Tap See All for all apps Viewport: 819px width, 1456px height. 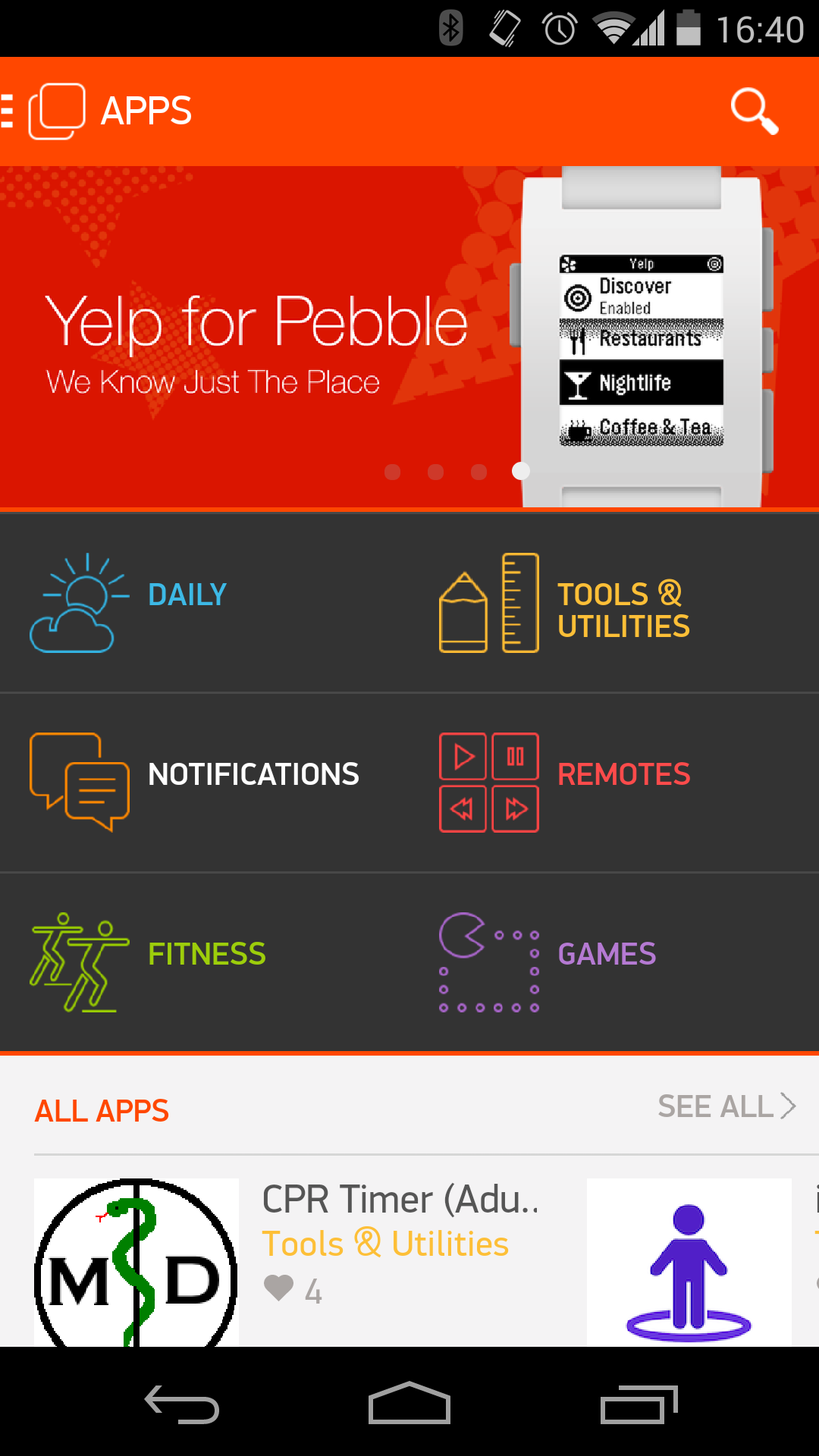click(x=726, y=1107)
